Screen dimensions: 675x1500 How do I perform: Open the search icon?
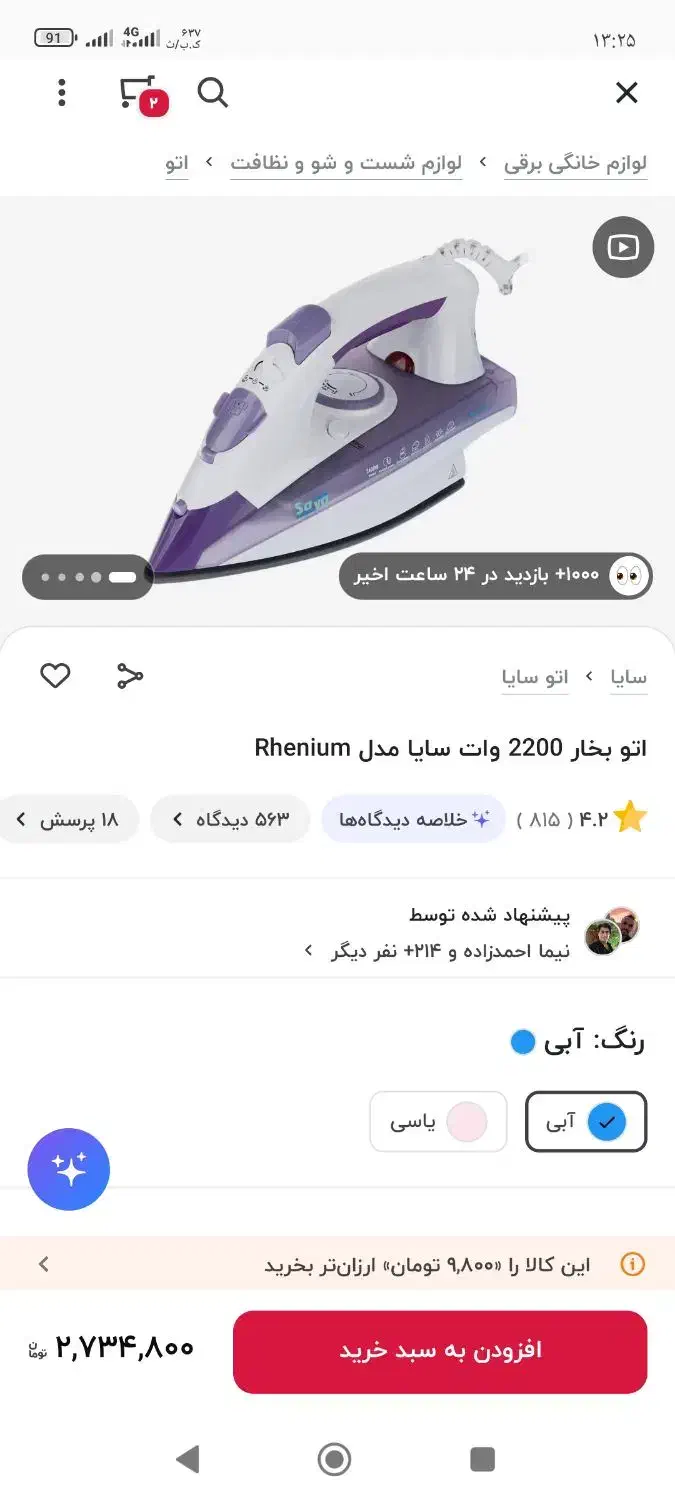pos(213,93)
